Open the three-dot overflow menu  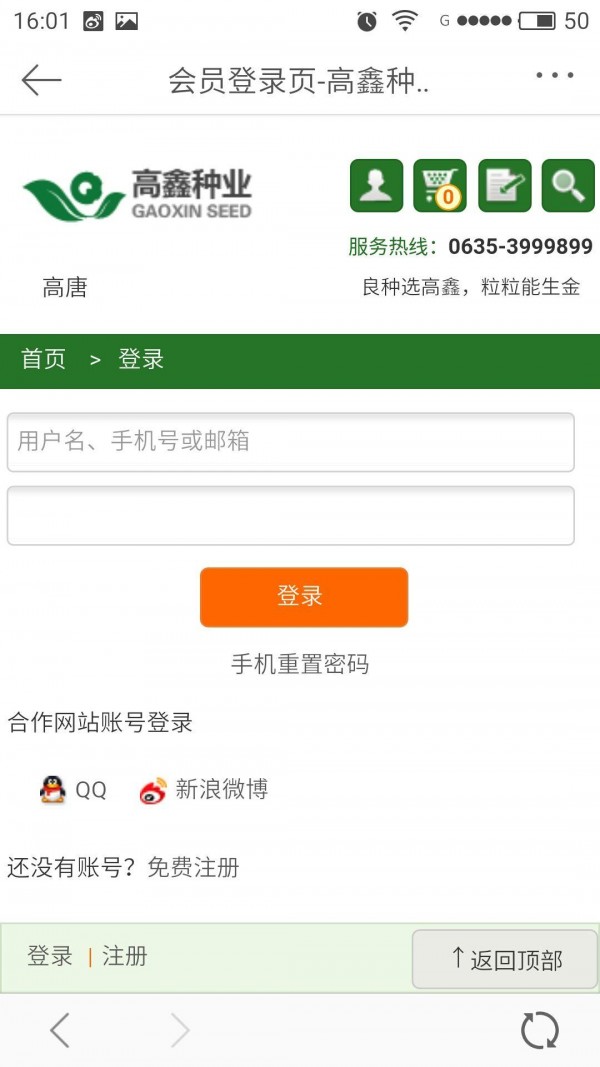[x=554, y=76]
